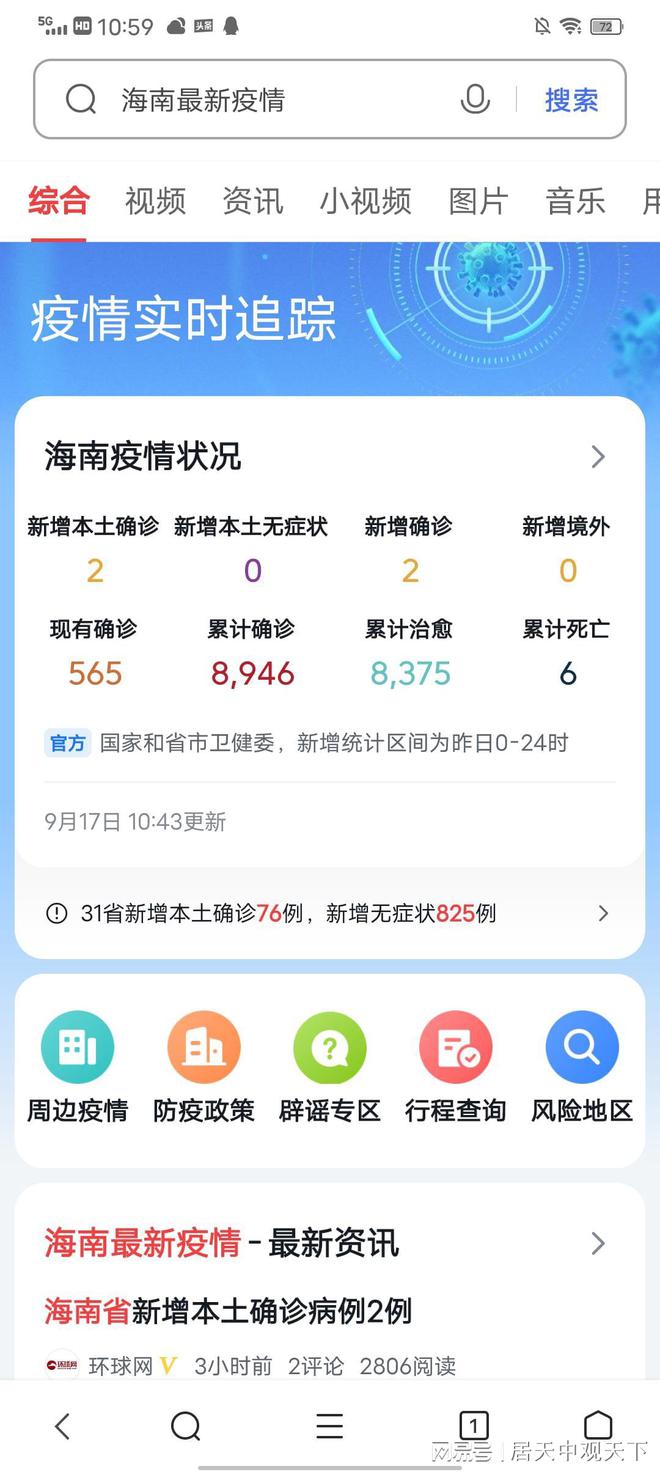
Task: Open article 海南省新增本土确诊病例2例
Action: [x=228, y=1311]
